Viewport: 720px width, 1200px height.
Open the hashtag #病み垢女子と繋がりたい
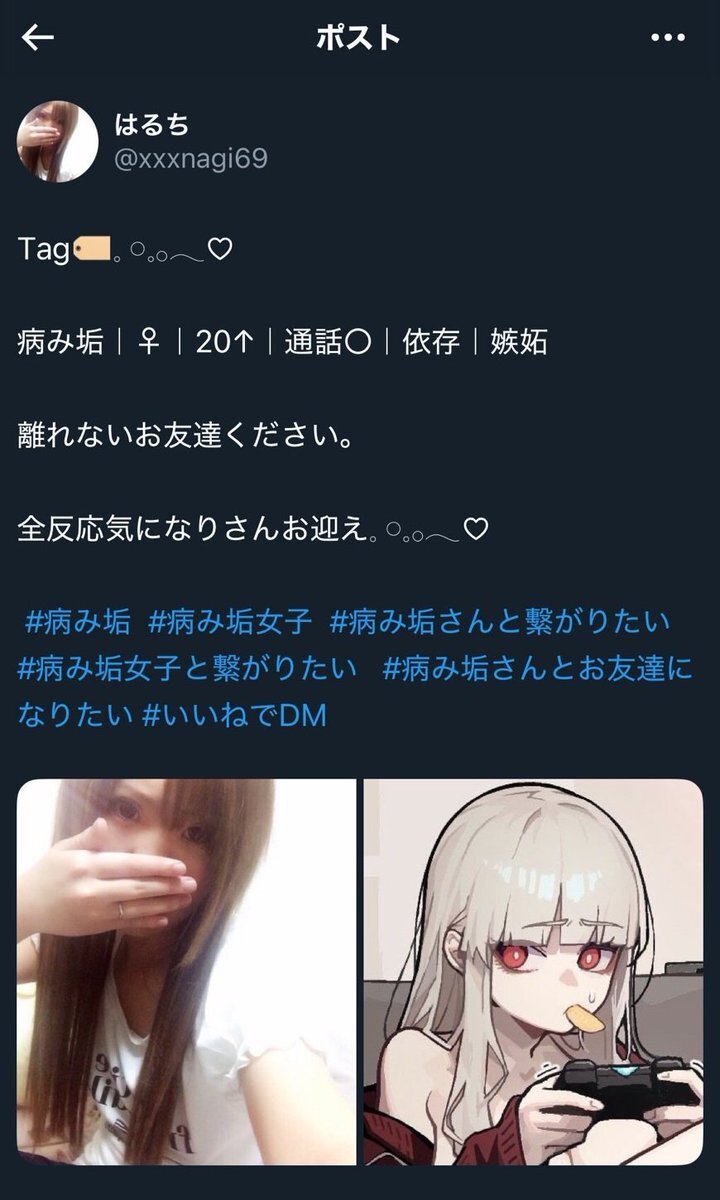[x=187, y=668]
